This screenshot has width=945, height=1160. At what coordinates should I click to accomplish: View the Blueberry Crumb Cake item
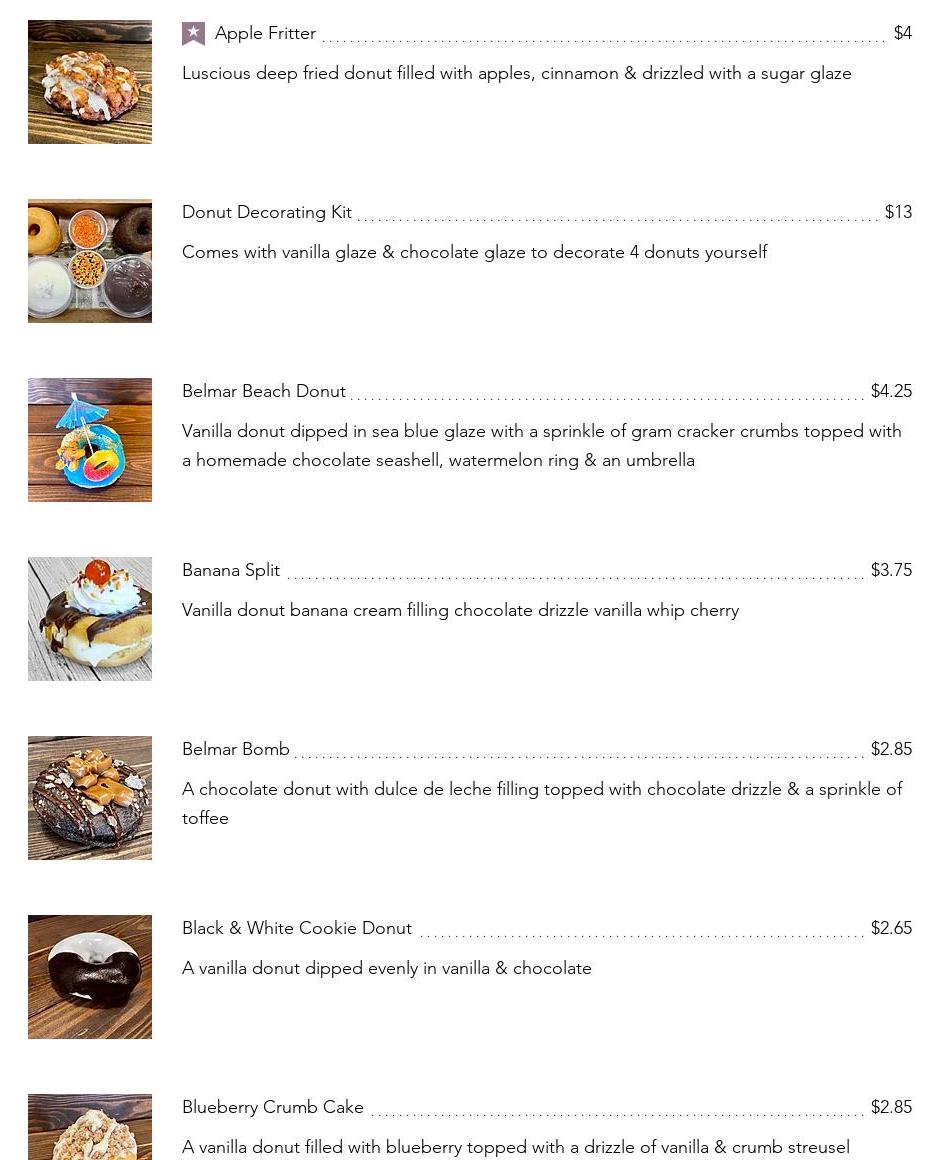click(273, 1107)
